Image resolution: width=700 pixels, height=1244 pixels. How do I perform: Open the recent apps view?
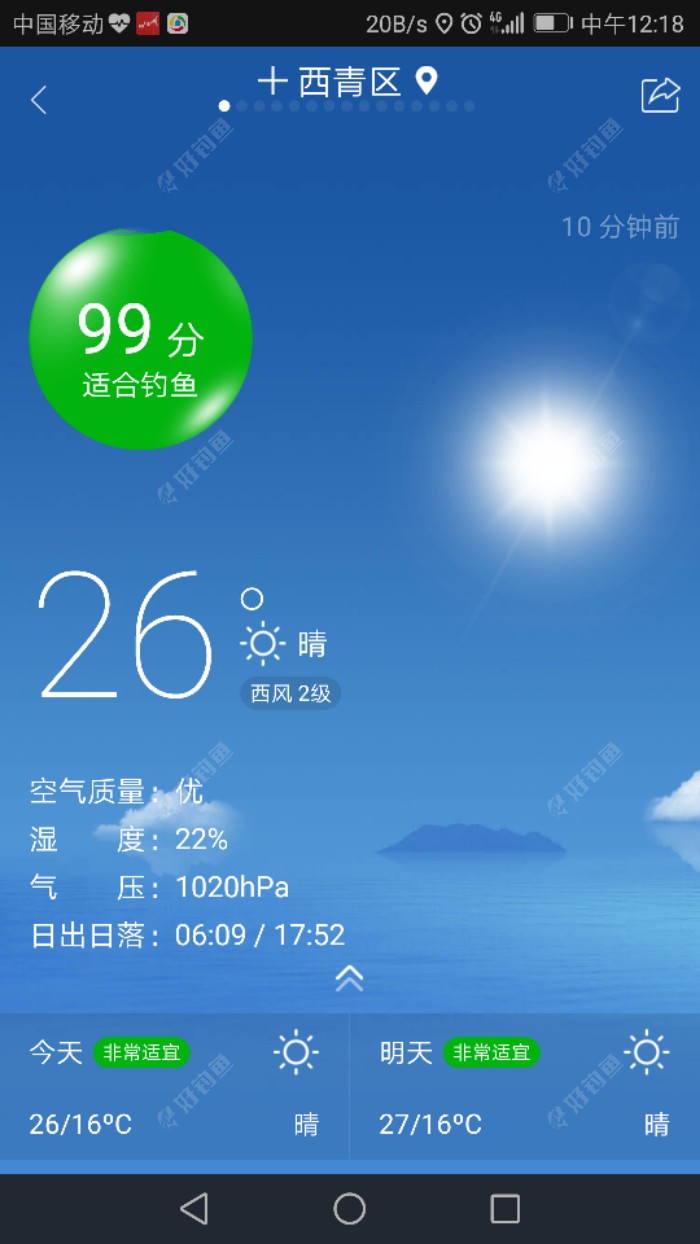(505, 1209)
